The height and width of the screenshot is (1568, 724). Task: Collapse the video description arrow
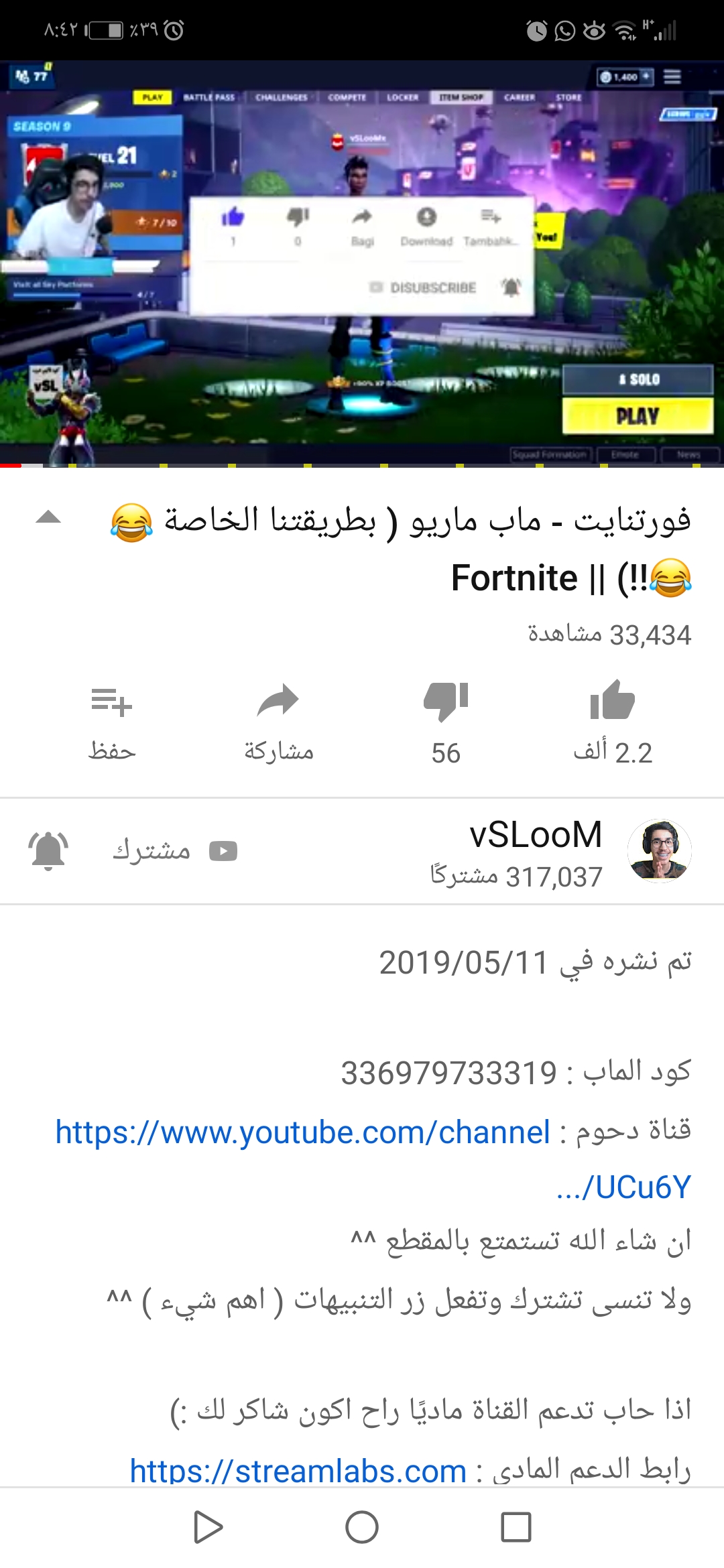tap(48, 517)
